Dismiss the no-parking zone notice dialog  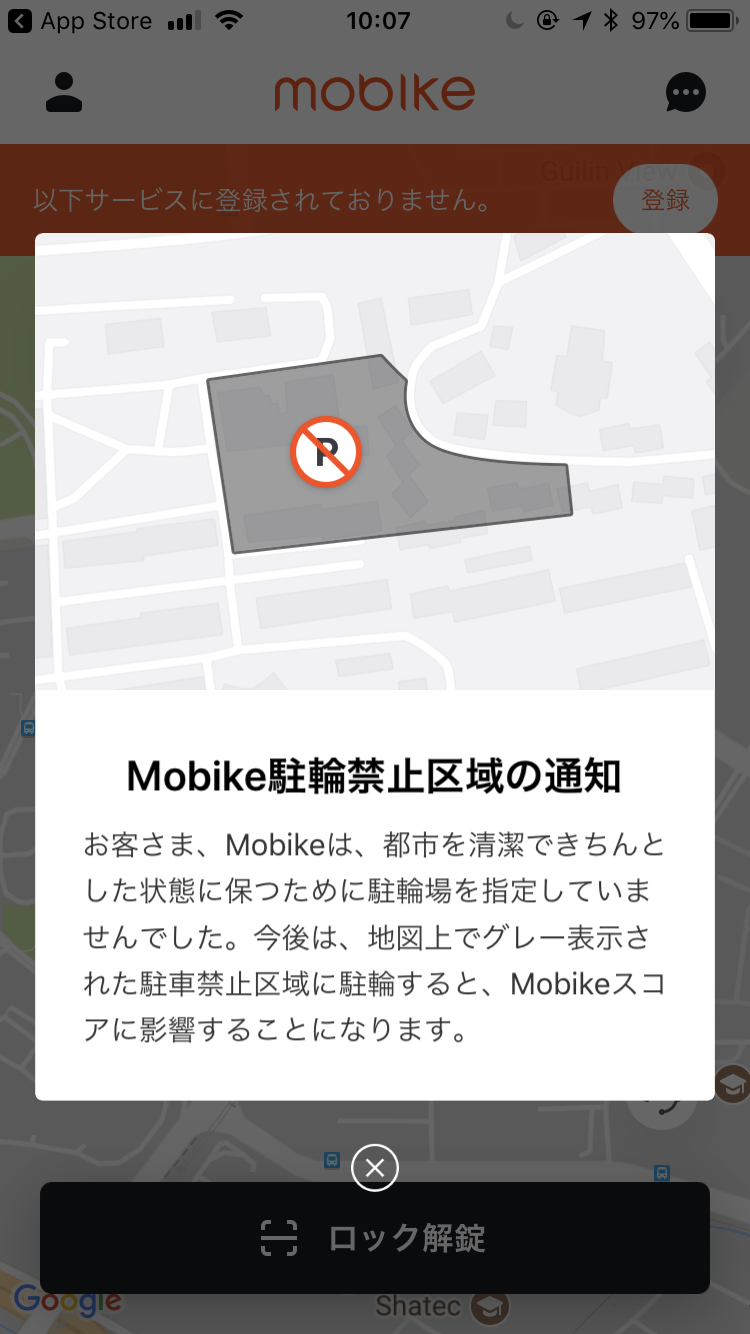375,1167
